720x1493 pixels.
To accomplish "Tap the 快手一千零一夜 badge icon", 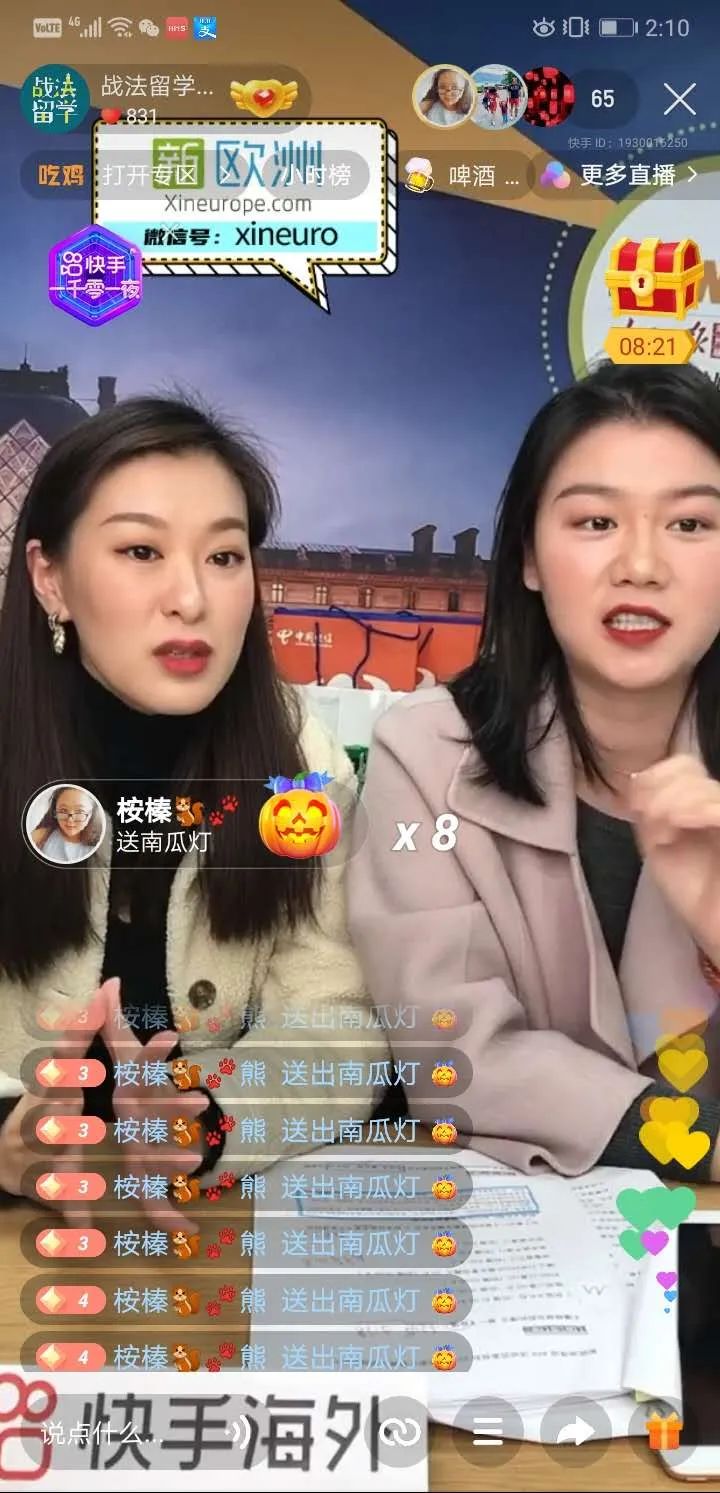I will point(96,278).
